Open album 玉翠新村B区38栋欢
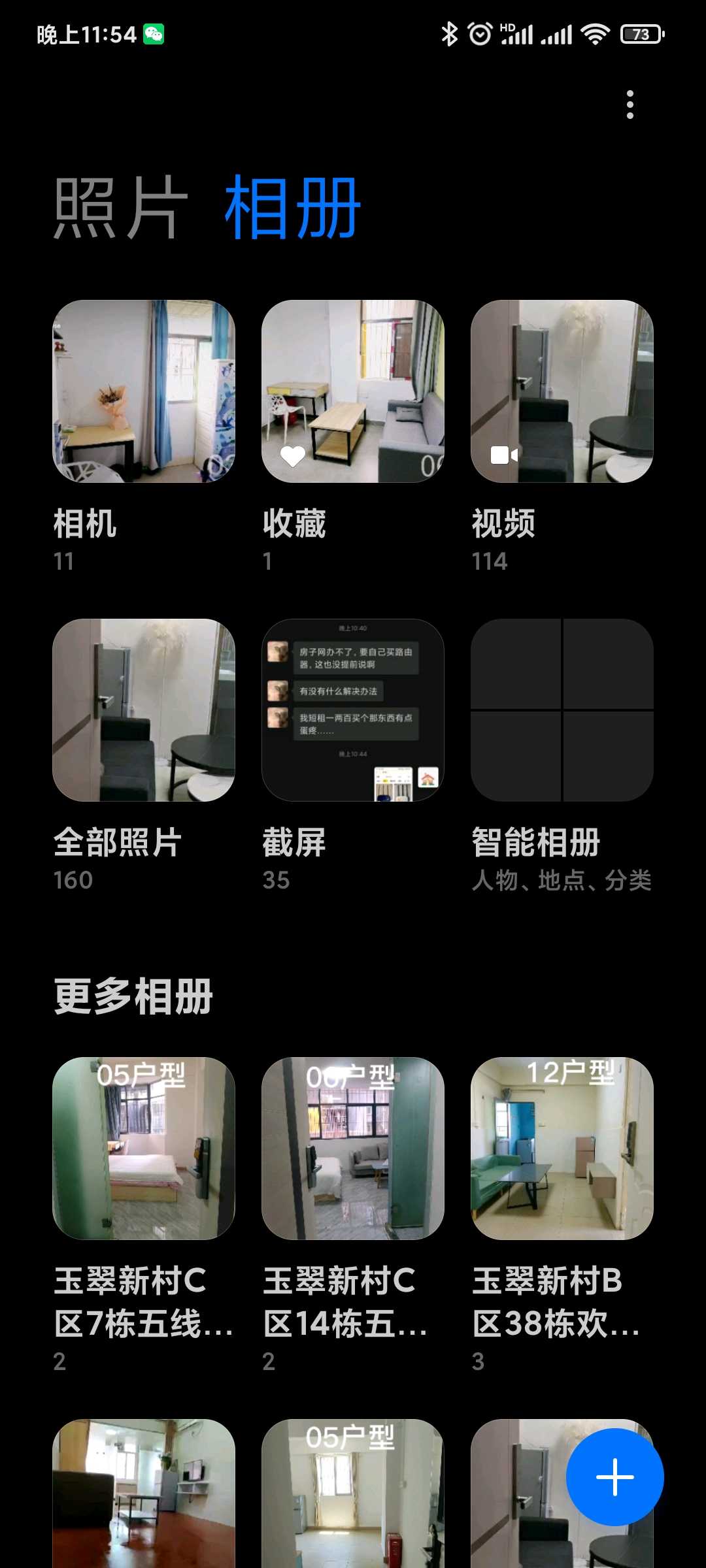Viewport: 706px width, 1568px height. (x=562, y=1149)
